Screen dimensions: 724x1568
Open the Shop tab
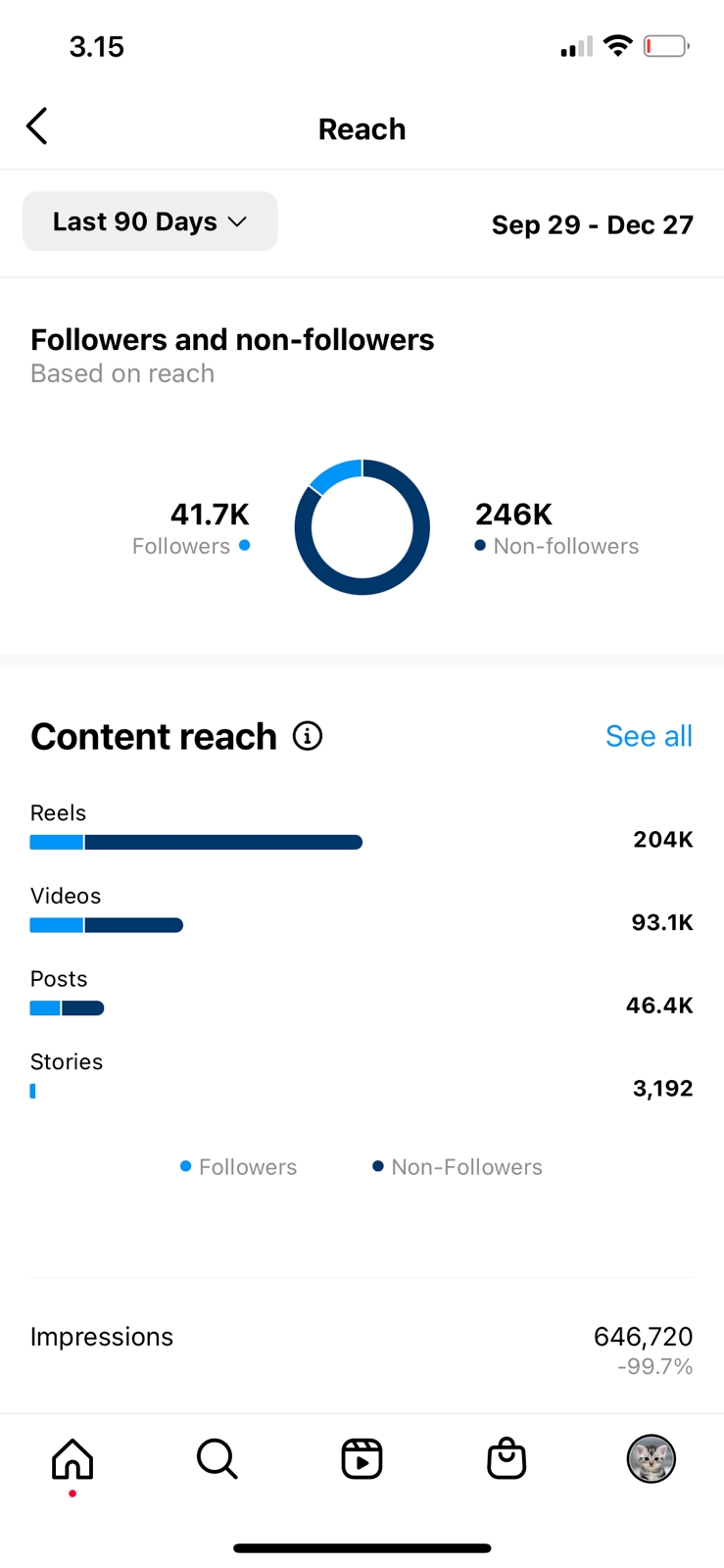507,1458
